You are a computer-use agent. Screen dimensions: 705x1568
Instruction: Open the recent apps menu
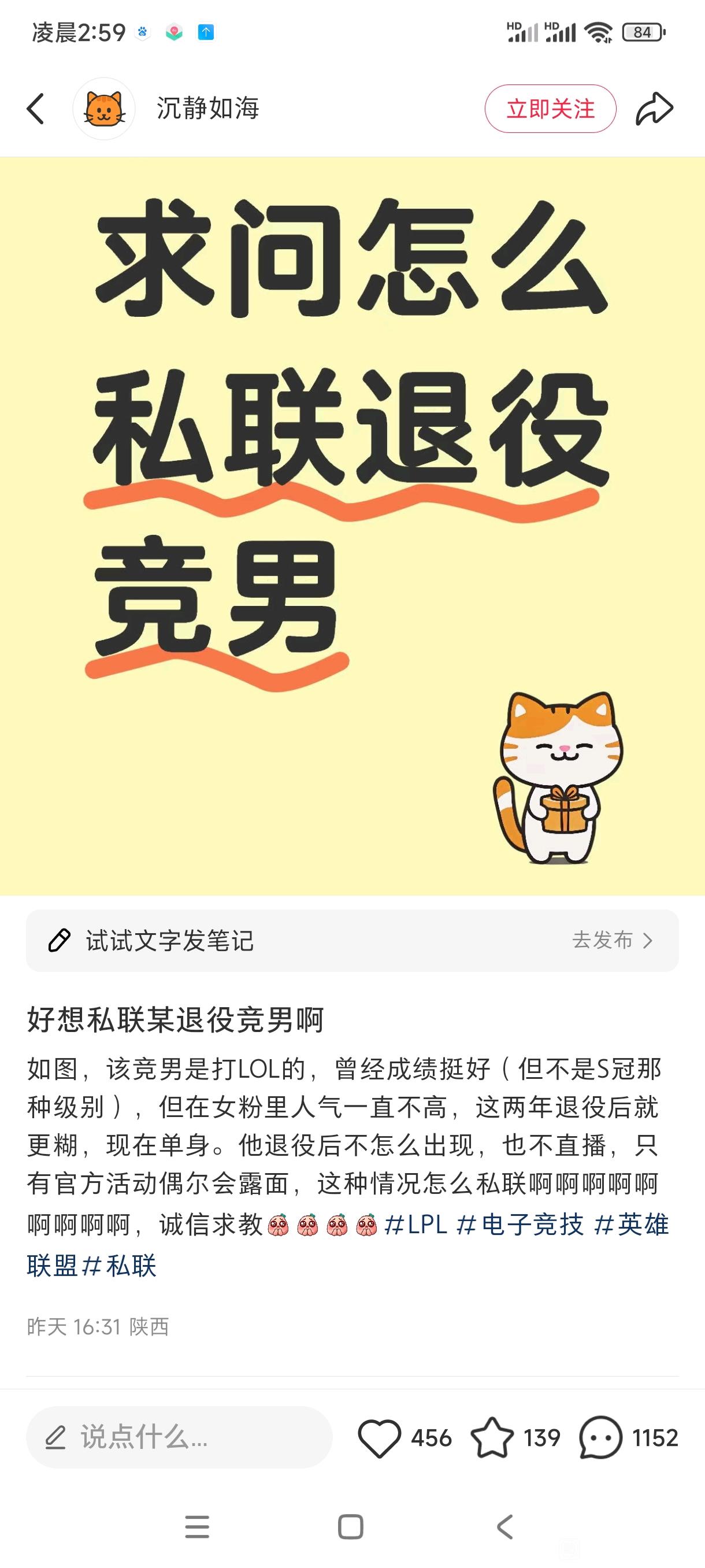tap(197, 1526)
